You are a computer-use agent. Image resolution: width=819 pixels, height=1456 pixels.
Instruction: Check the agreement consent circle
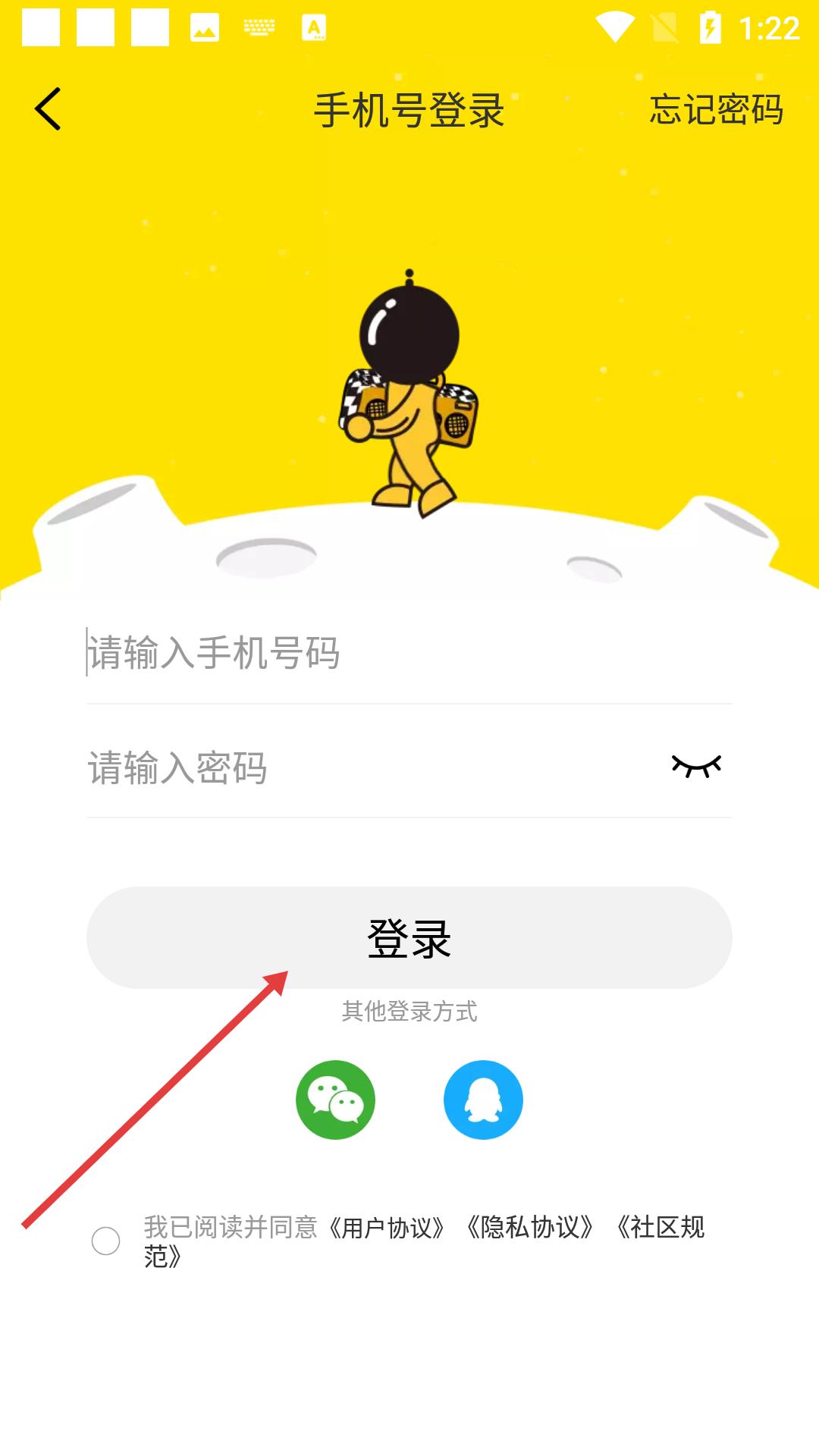pyautogui.click(x=105, y=1241)
